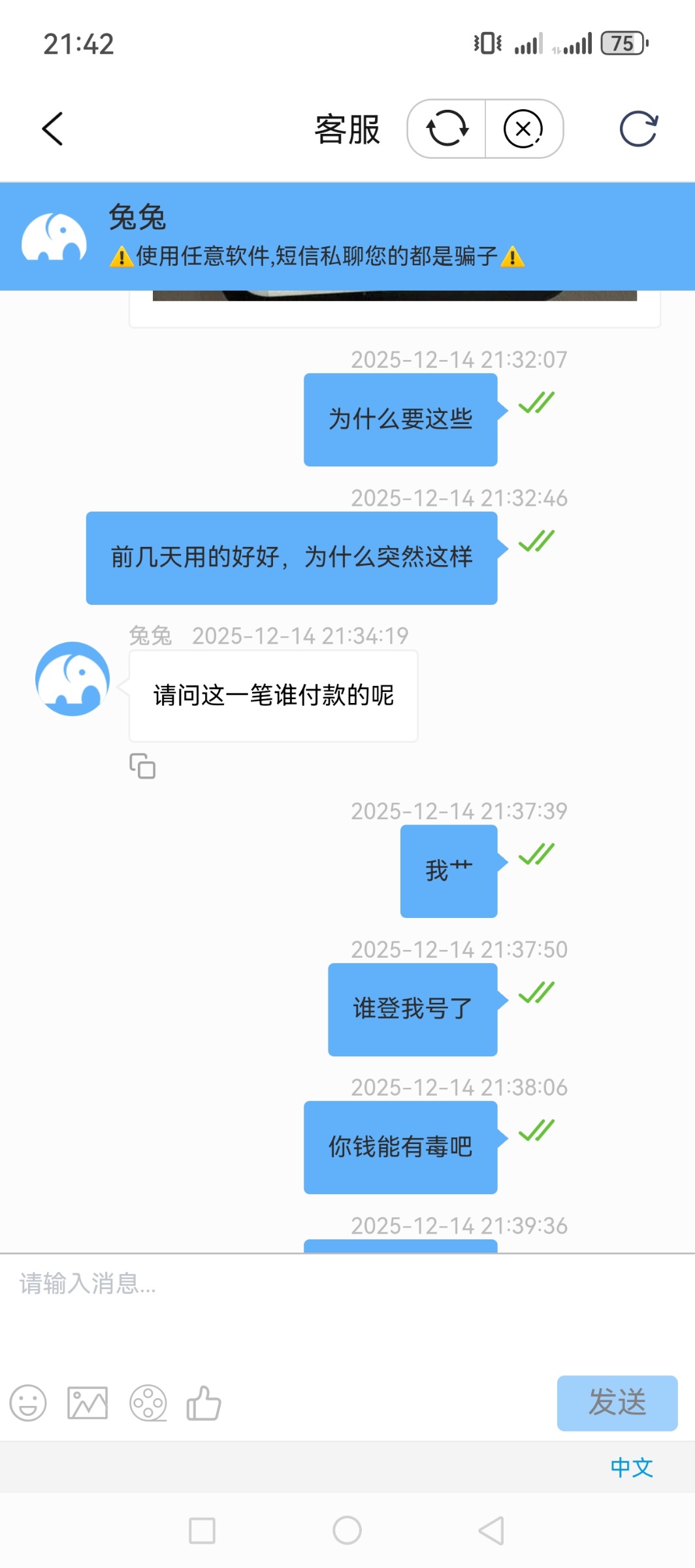Rate the service with the thumbs-up icon
Image resolution: width=695 pixels, height=1568 pixels.
[204, 1403]
